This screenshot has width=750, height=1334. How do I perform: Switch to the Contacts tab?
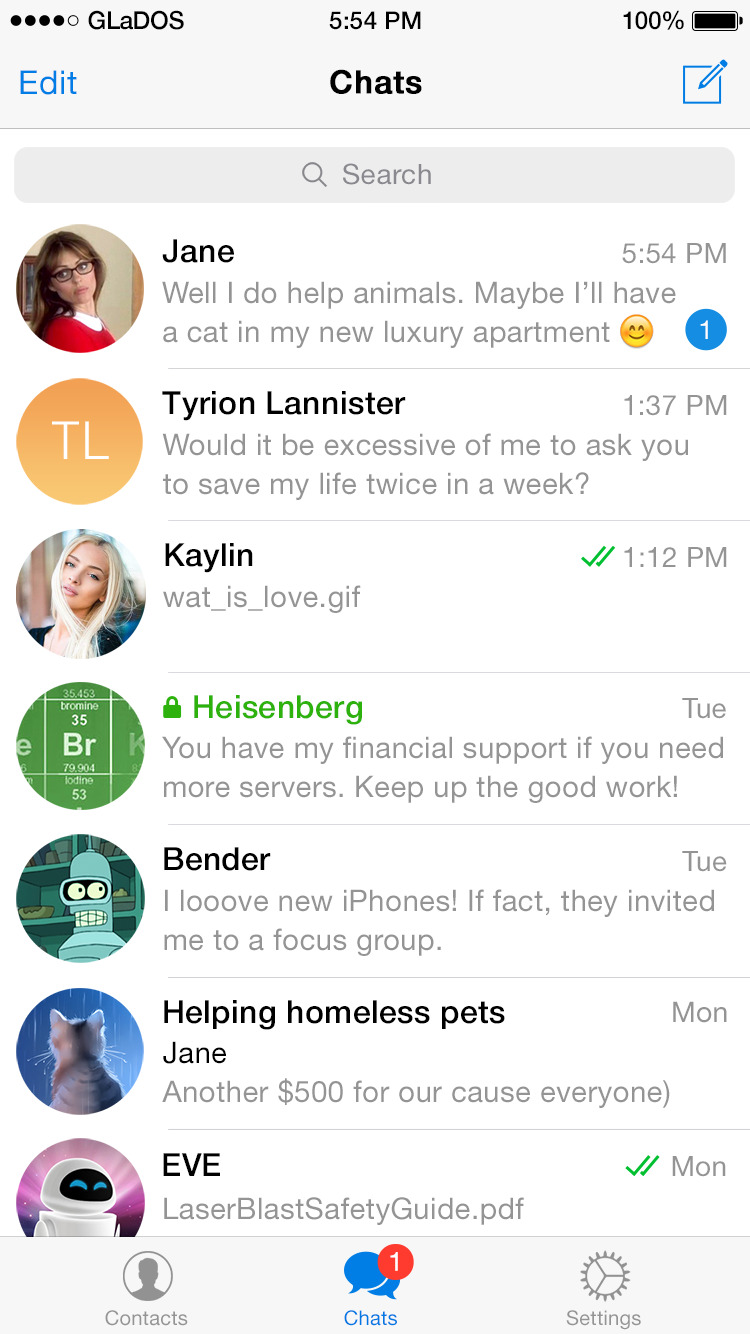(146, 1288)
